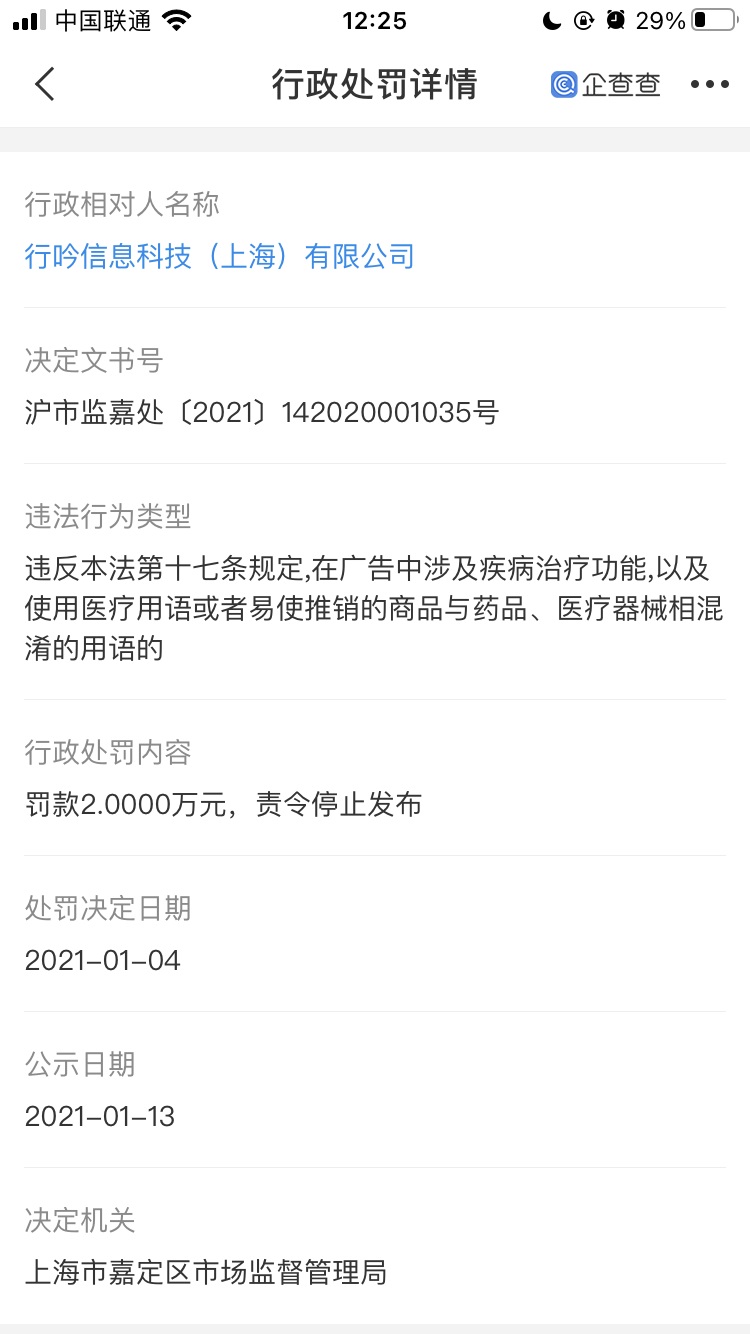The width and height of the screenshot is (750, 1334).
Task: Open the 企查查 app logo icon
Action: coord(563,85)
